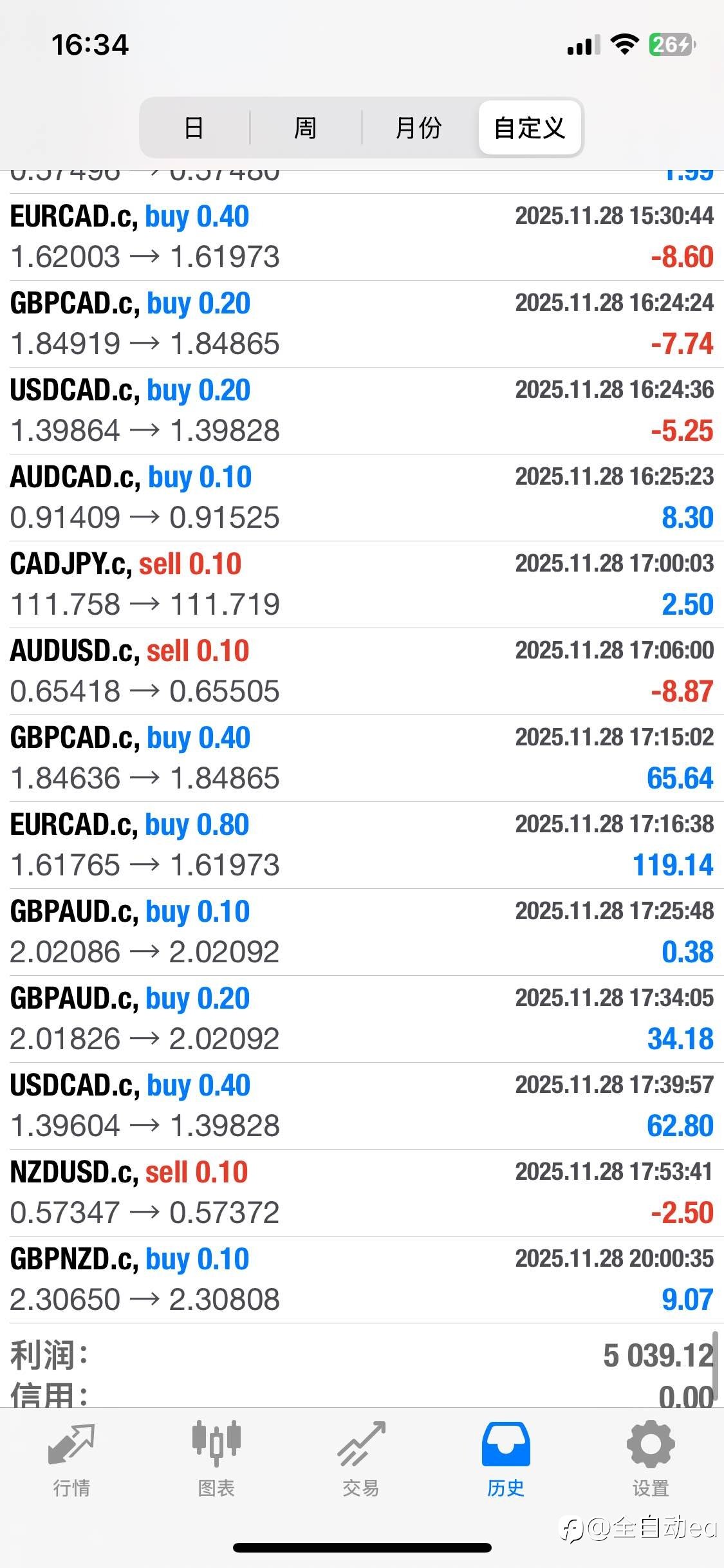Open the 交易 trade tab
The height and width of the screenshot is (1568, 724).
click(361, 1459)
